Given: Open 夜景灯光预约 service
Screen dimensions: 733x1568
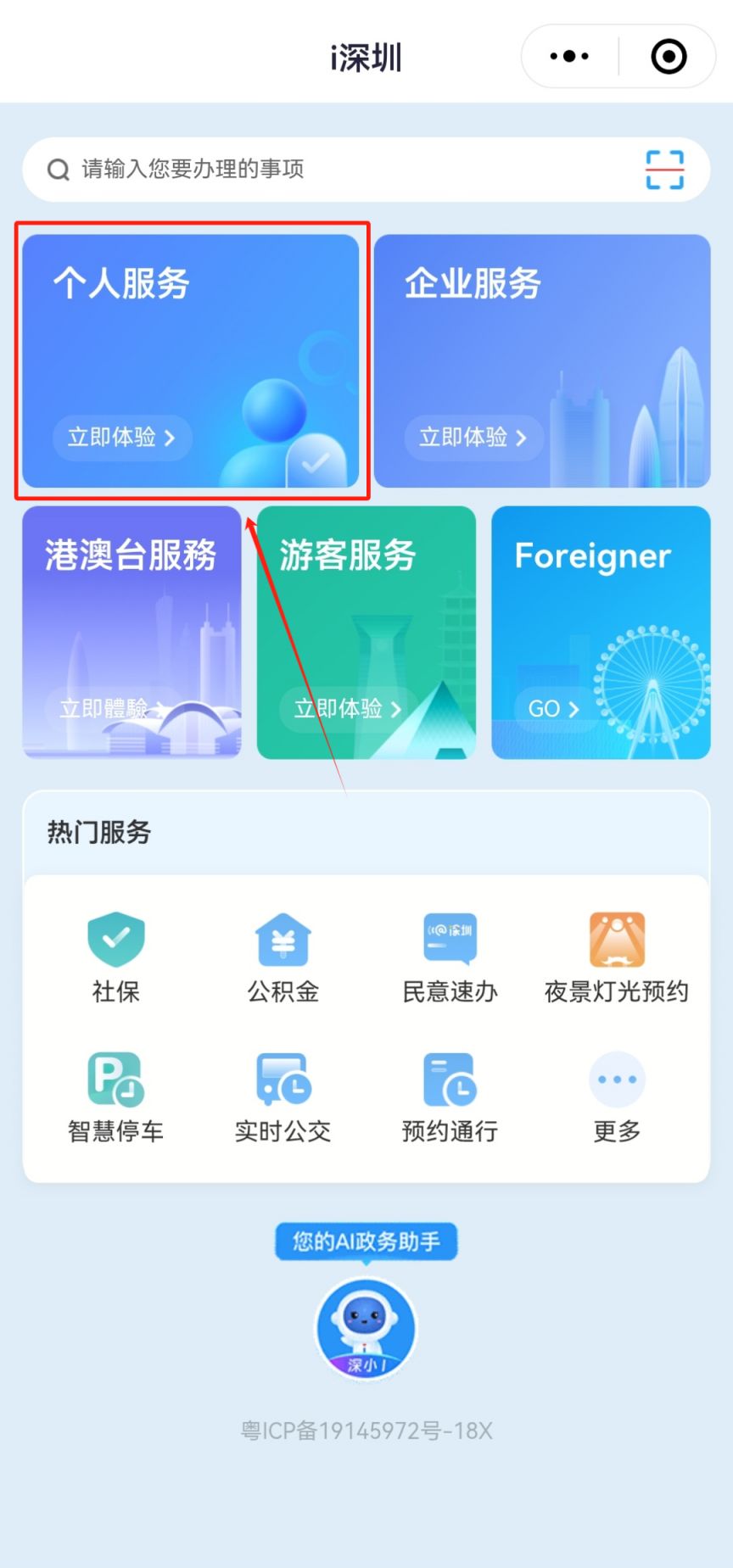Looking at the screenshot, I should [x=617, y=957].
